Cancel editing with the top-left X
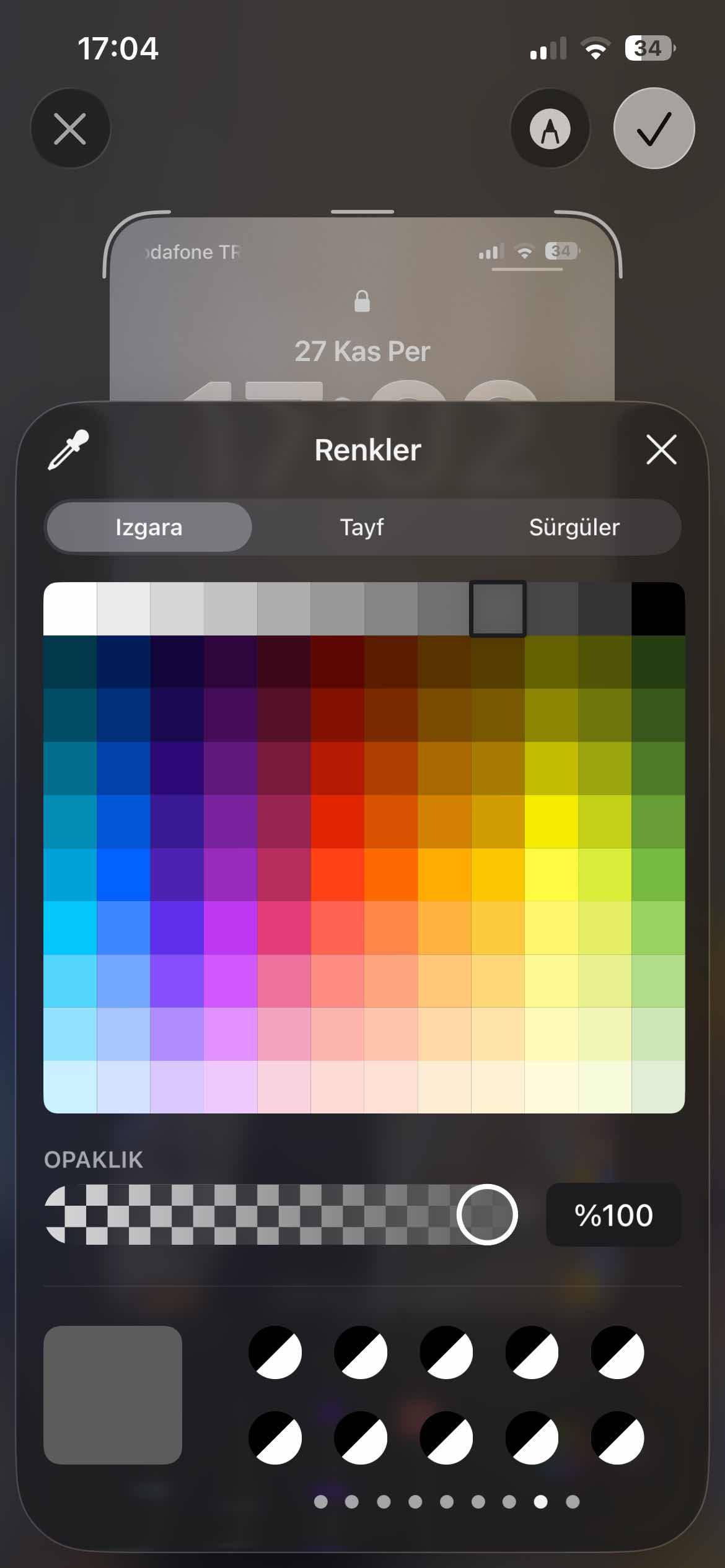This screenshot has height=1568, width=725. [70, 129]
